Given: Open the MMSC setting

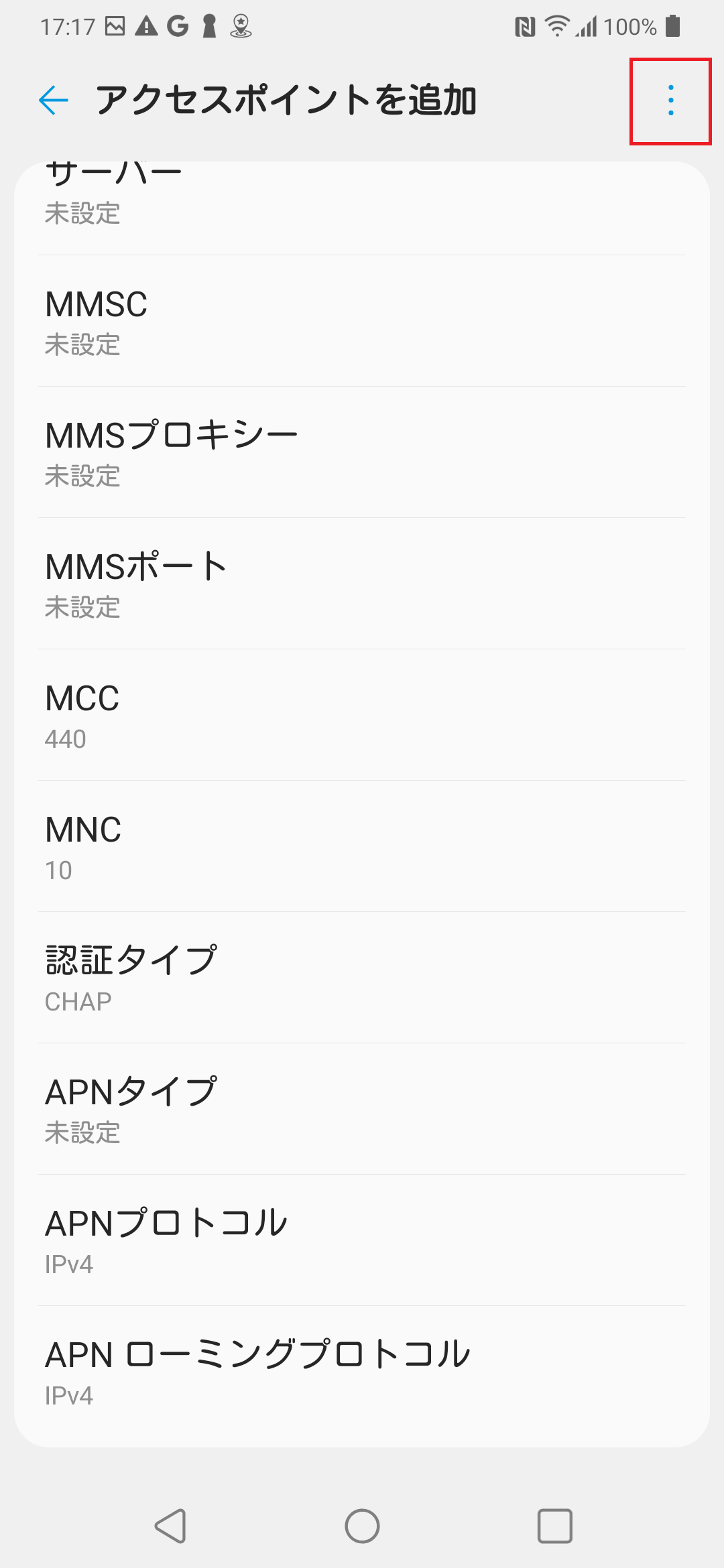Looking at the screenshot, I should pyautogui.click(x=362, y=321).
